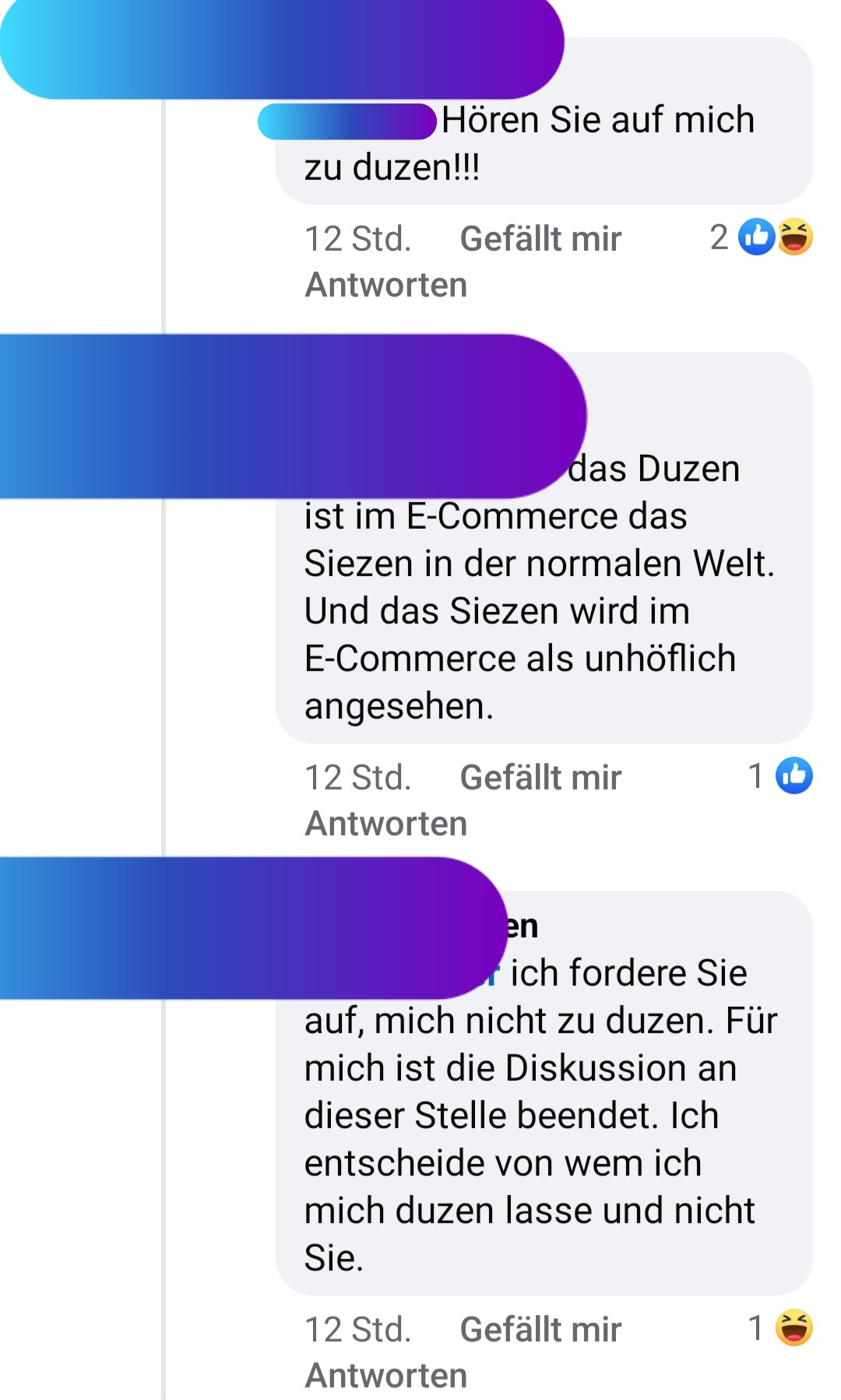This screenshot has height=1400, width=841.
Task: Like the comment about Duzen im E-Commerce
Action: coord(540,777)
